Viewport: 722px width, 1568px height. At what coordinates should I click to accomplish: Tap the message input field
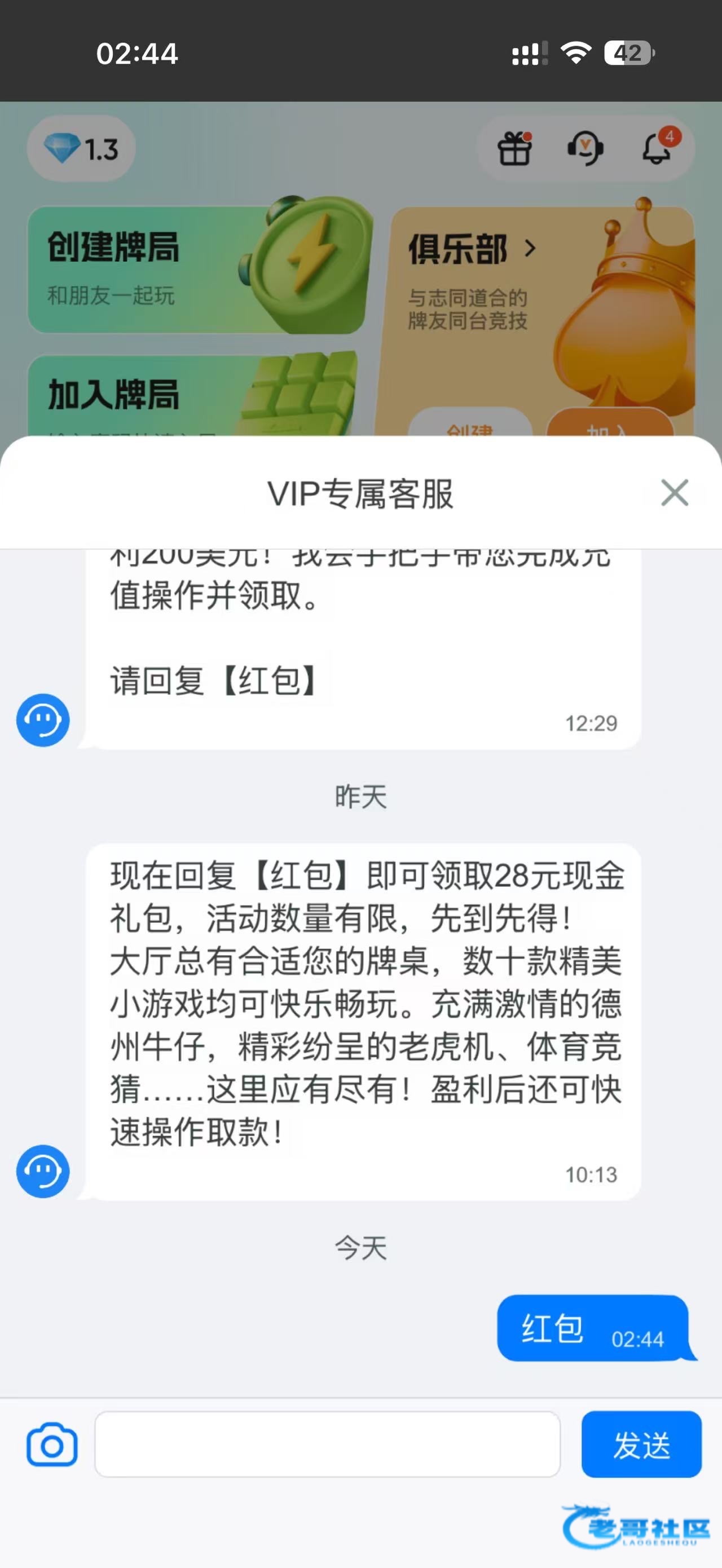click(327, 1444)
